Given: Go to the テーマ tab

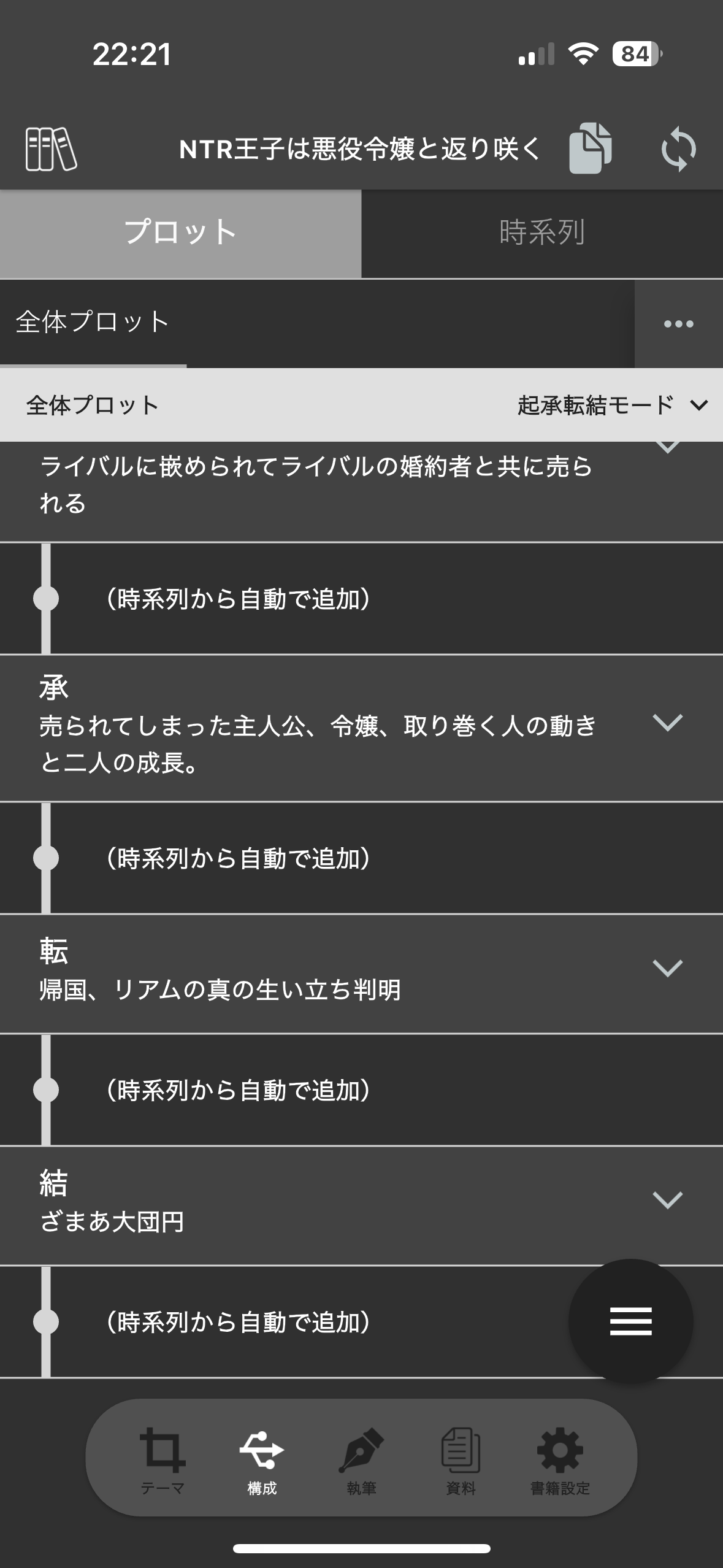Looking at the screenshot, I should (163, 1461).
